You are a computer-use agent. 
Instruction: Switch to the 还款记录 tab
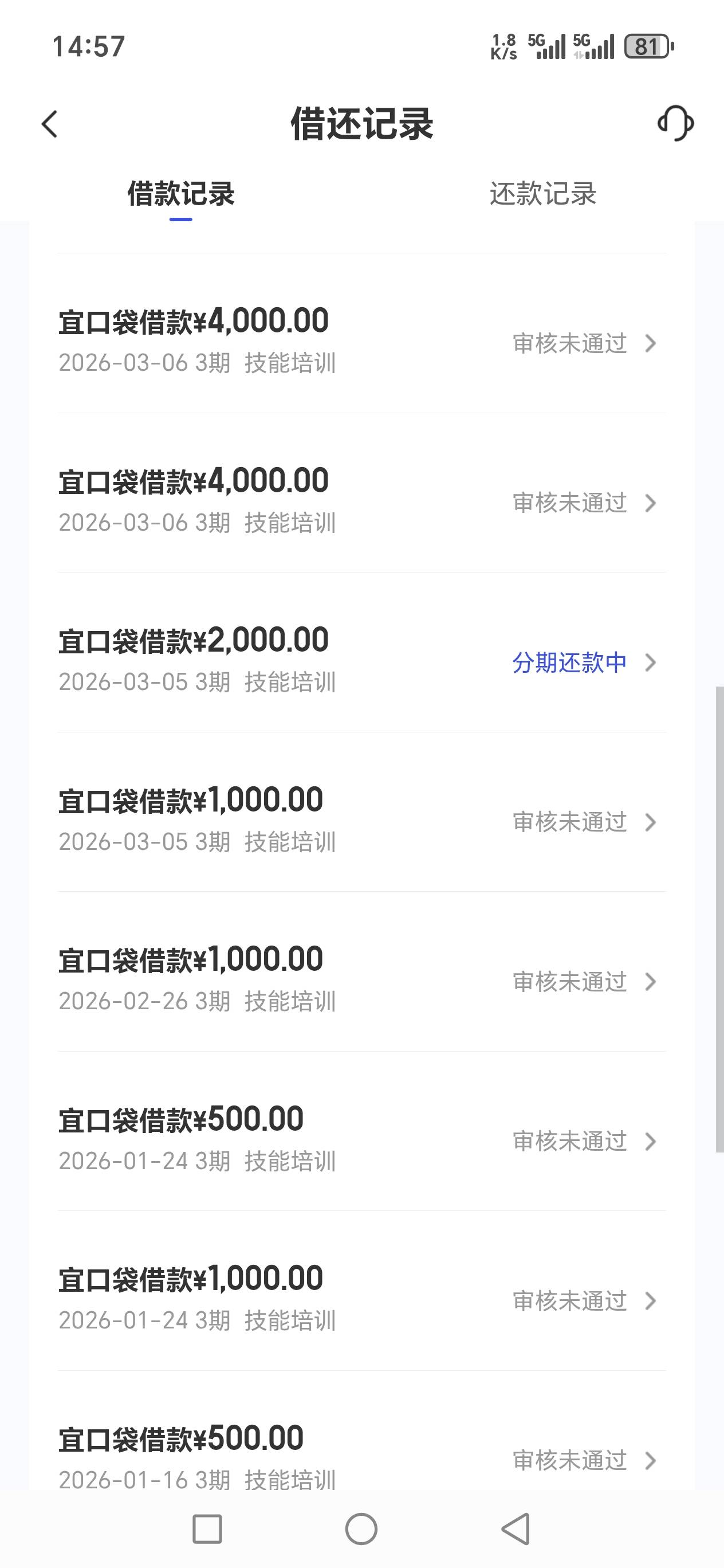[542, 194]
